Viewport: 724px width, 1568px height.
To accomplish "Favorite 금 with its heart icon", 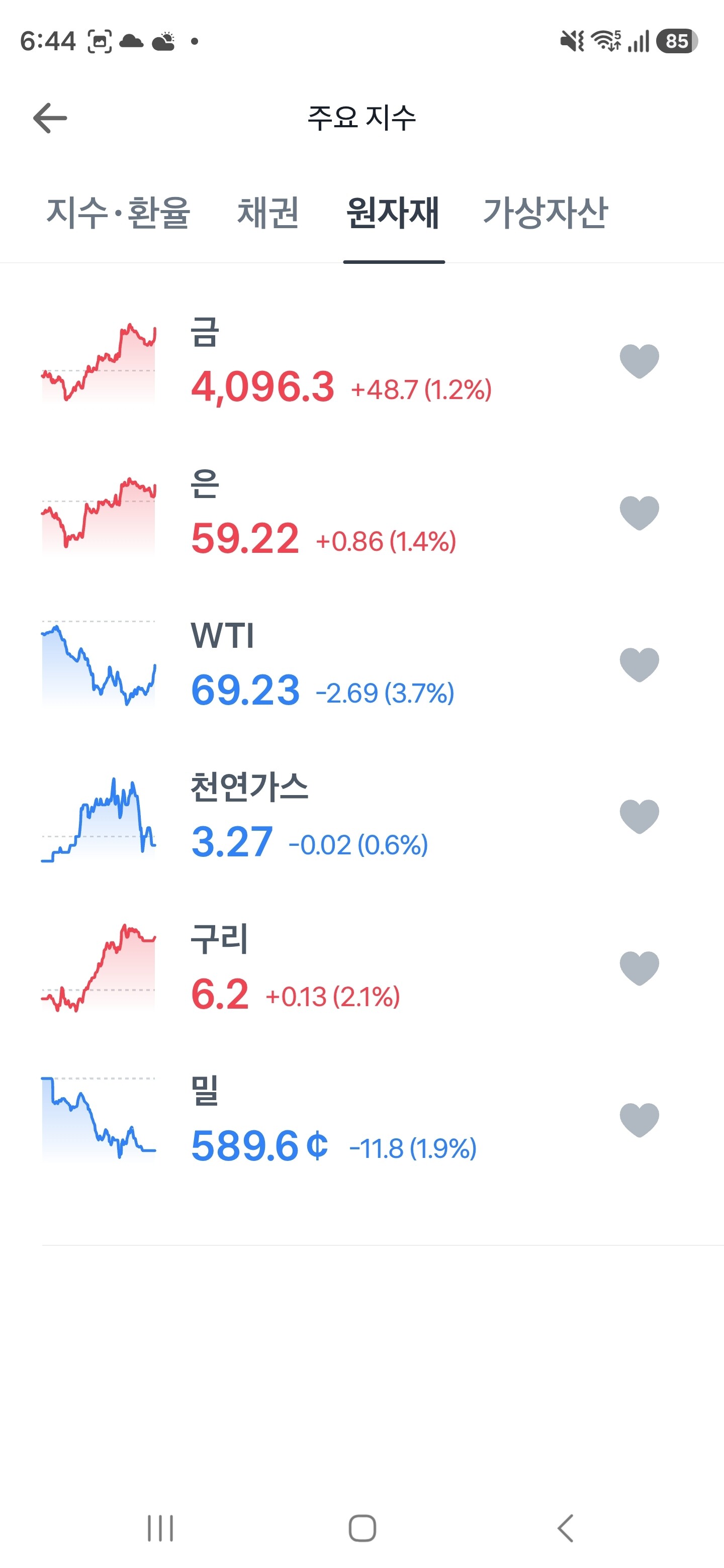I will pyautogui.click(x=640, y=361).
